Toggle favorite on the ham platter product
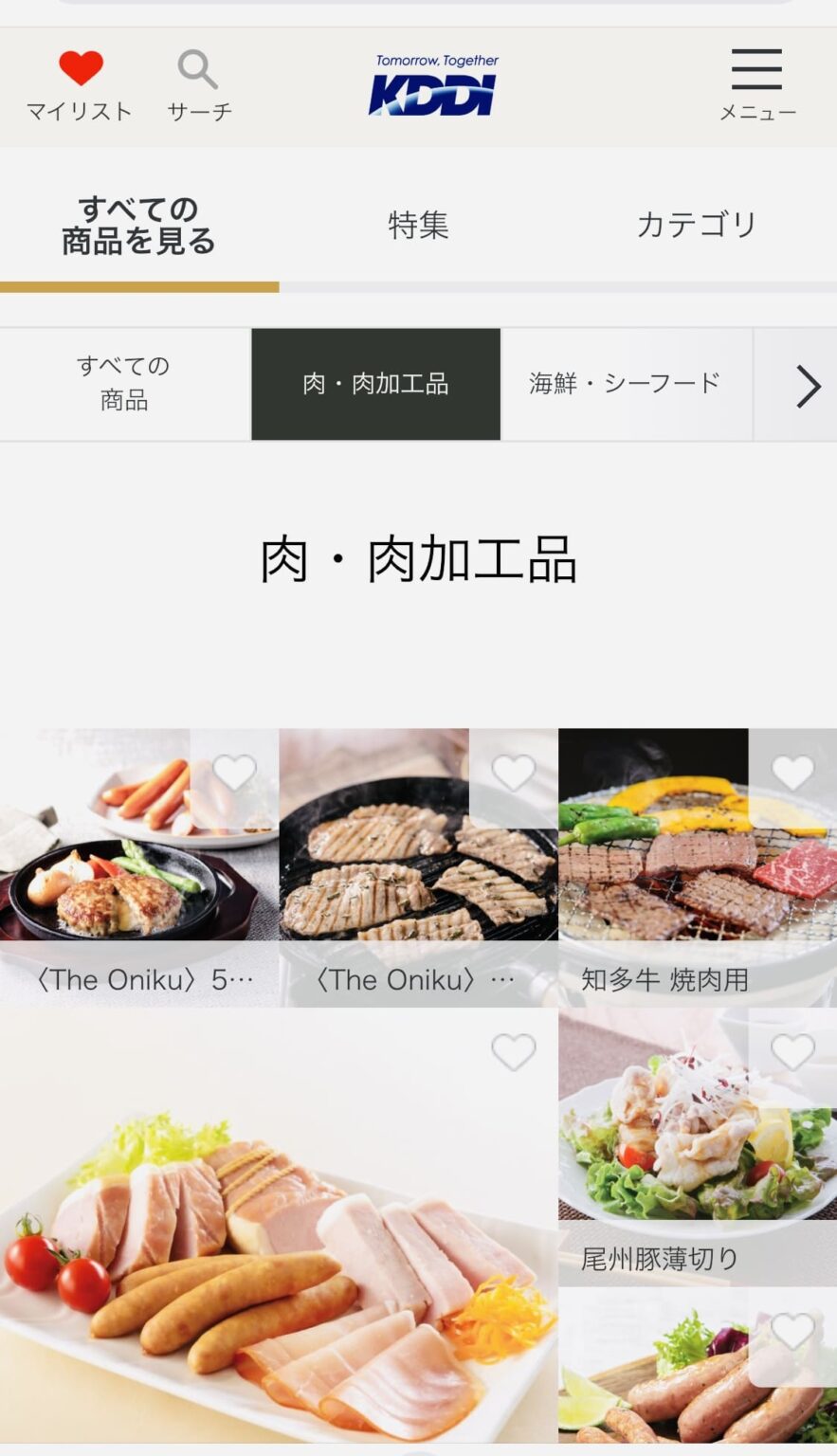The width and height of the screenshot is (837, 1456). 513,1050
